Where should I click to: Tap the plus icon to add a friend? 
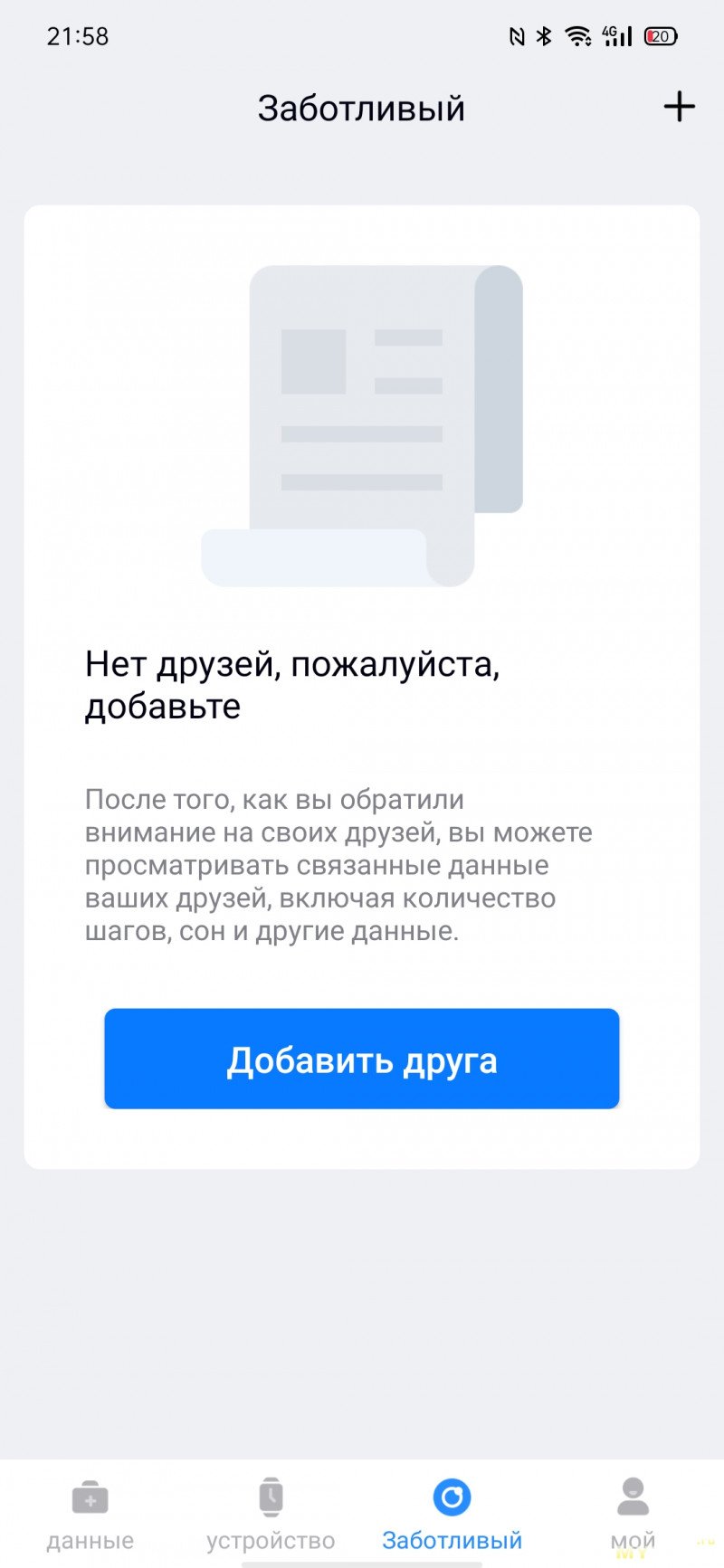[x=679, y=107]
